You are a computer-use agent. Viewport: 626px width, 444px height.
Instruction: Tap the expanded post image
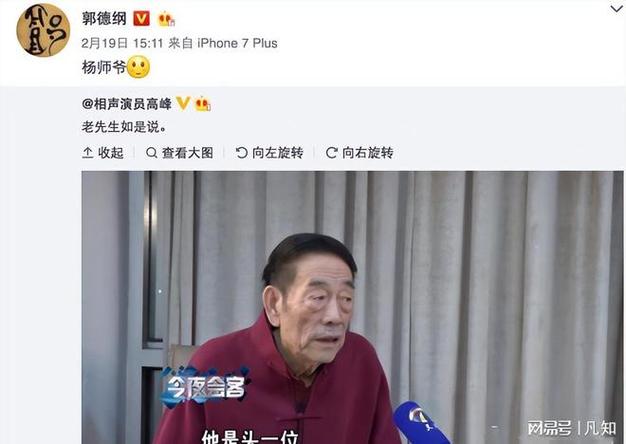click(352, 306)
